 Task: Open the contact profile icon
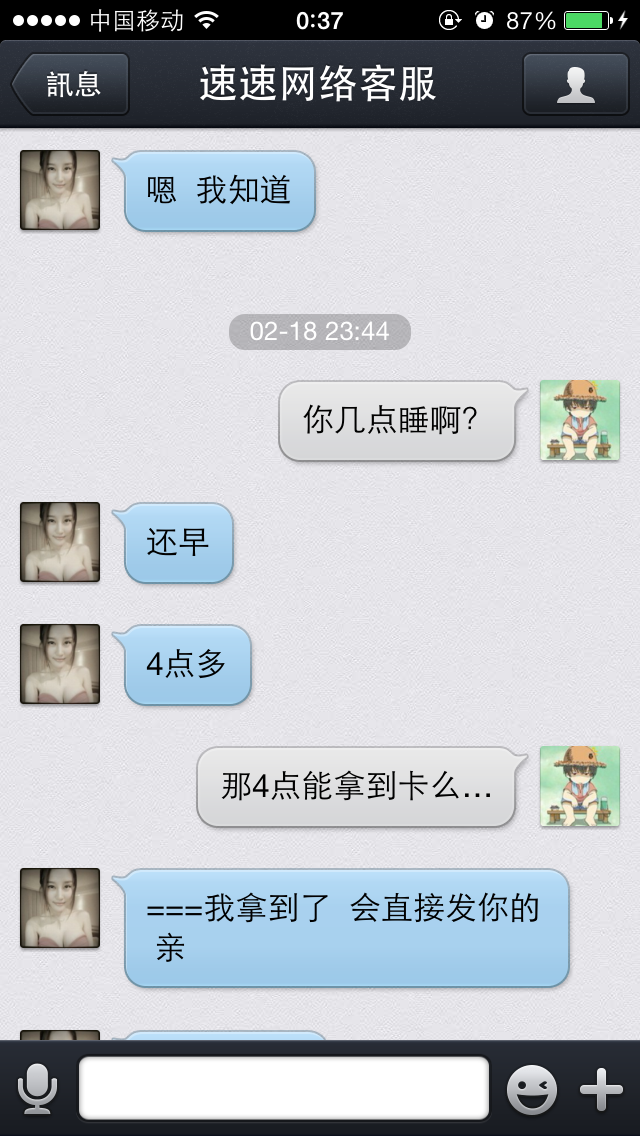tap(575, 84)
